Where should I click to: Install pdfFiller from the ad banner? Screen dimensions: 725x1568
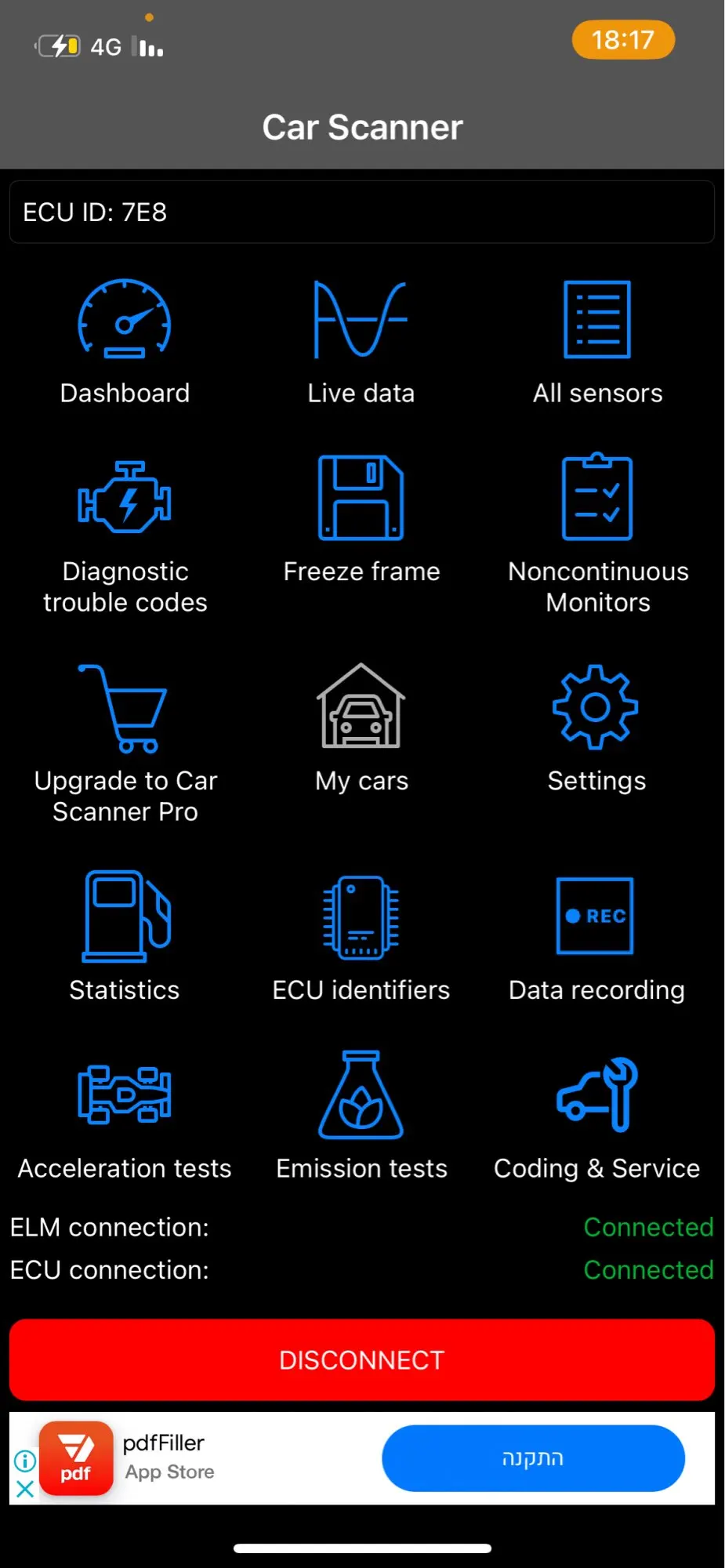click(x=533, y=1458)
